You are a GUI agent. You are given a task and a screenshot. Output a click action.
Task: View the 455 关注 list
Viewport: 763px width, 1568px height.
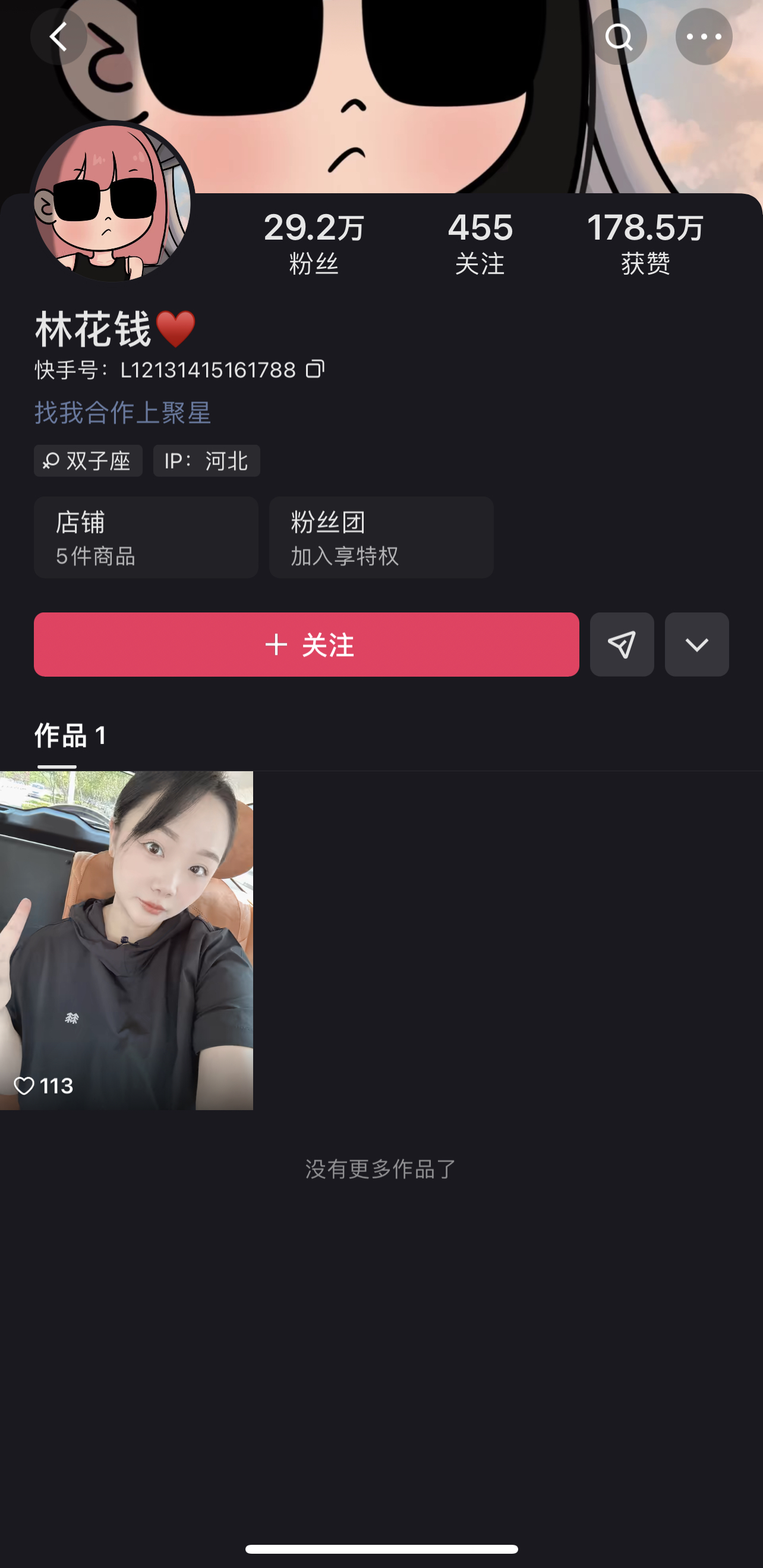[480, 243]
